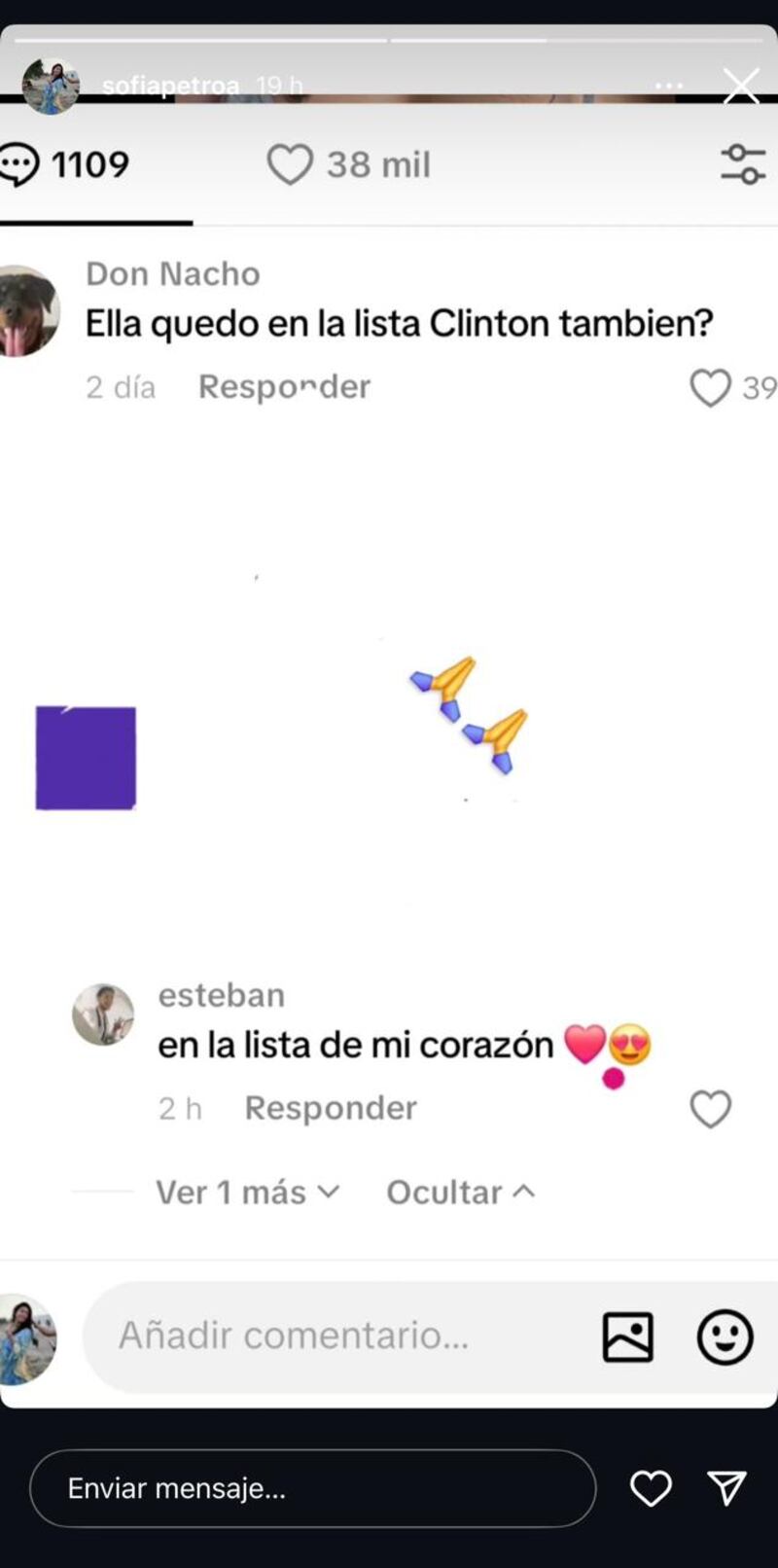Like esteban's comment with its heart

(710, 1109)
